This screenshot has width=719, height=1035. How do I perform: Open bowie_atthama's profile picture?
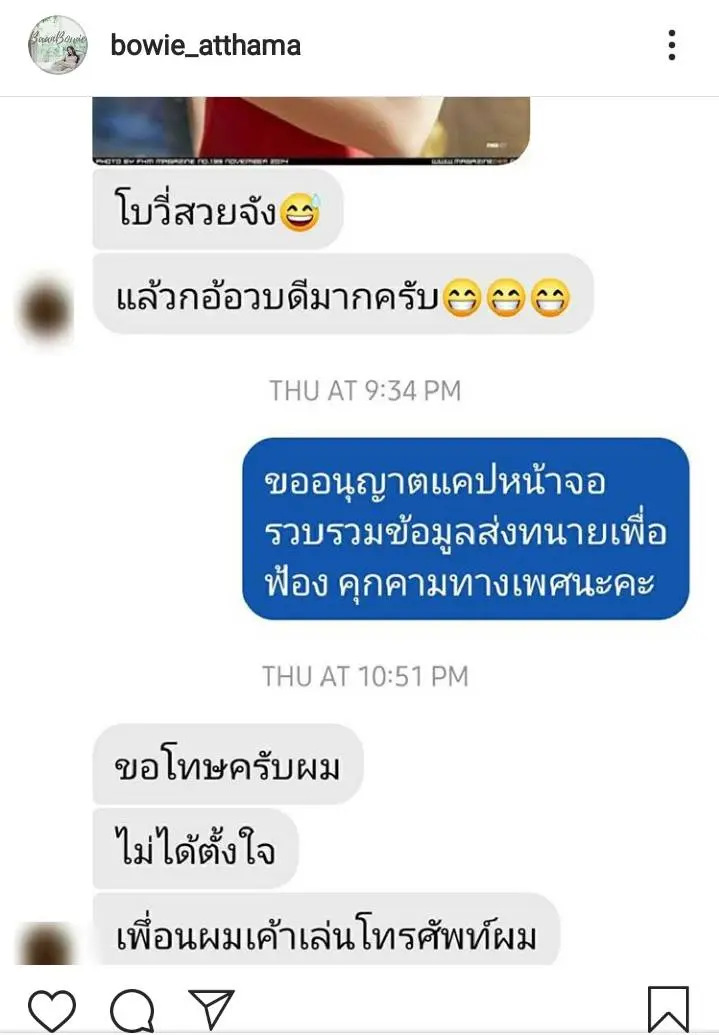58,45
